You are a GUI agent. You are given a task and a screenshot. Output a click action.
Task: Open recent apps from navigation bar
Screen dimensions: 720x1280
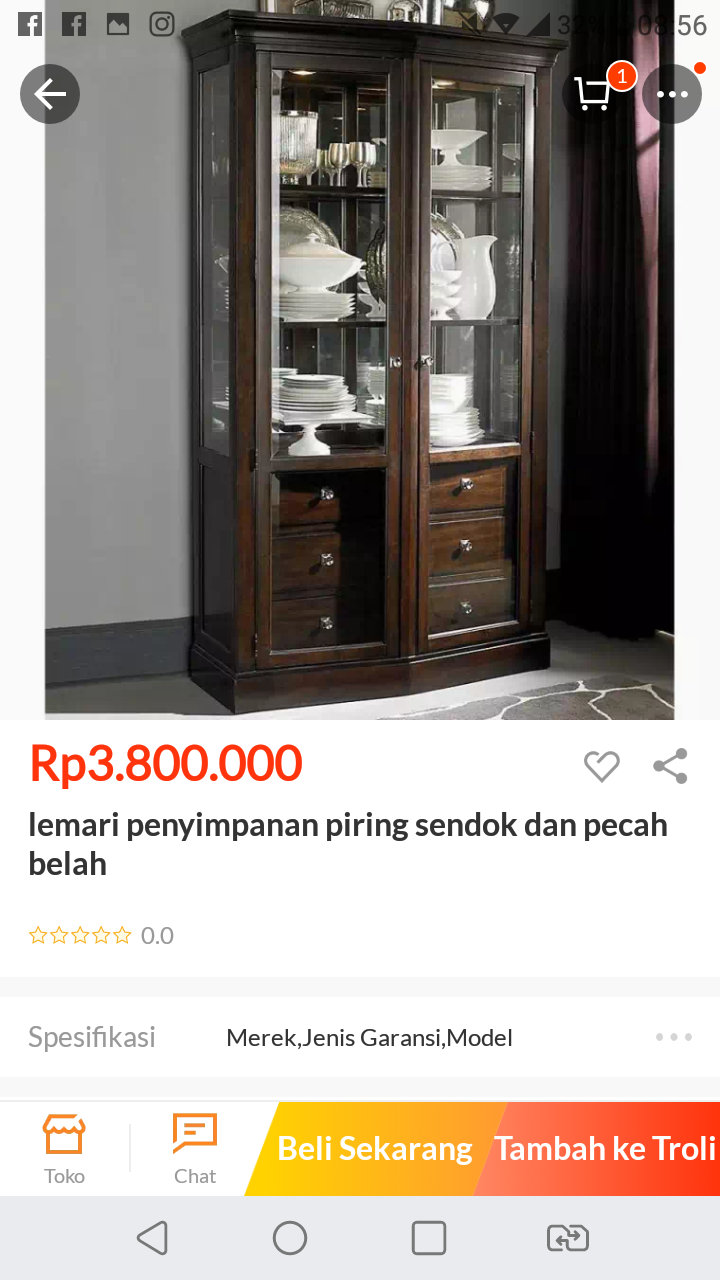(x=429, y=1238)
